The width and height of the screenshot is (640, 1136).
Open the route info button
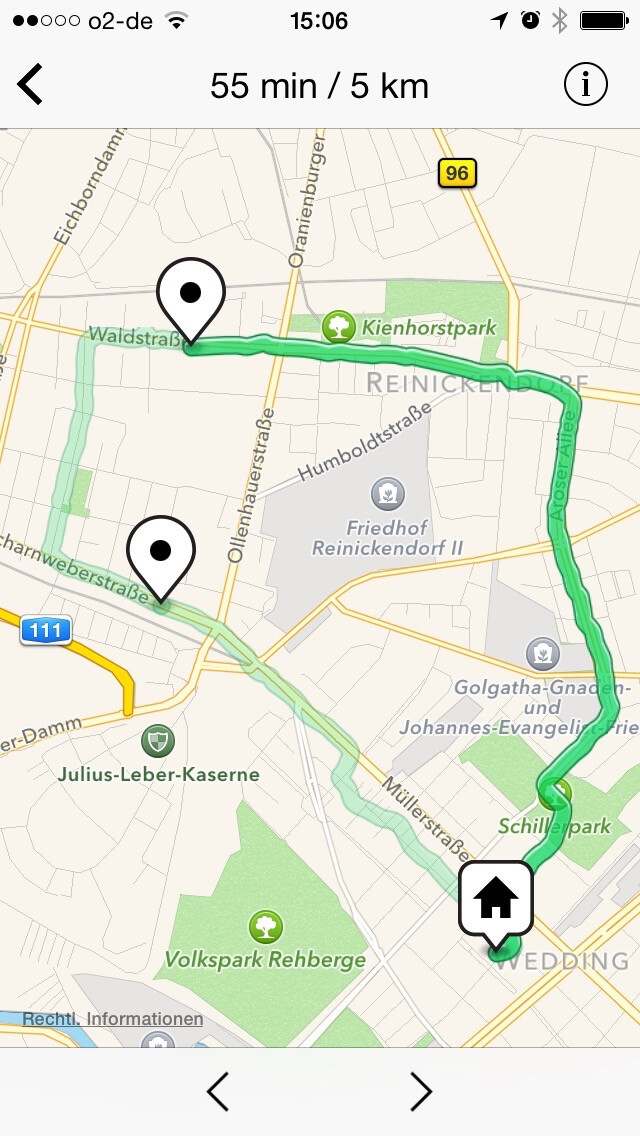coord(586,85)
